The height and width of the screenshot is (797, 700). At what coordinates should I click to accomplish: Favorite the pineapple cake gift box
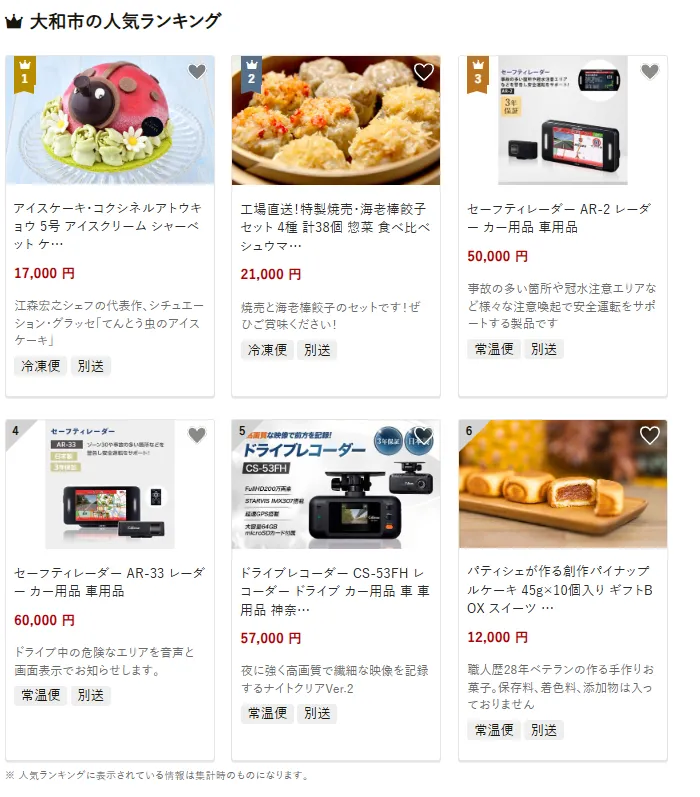650,435
